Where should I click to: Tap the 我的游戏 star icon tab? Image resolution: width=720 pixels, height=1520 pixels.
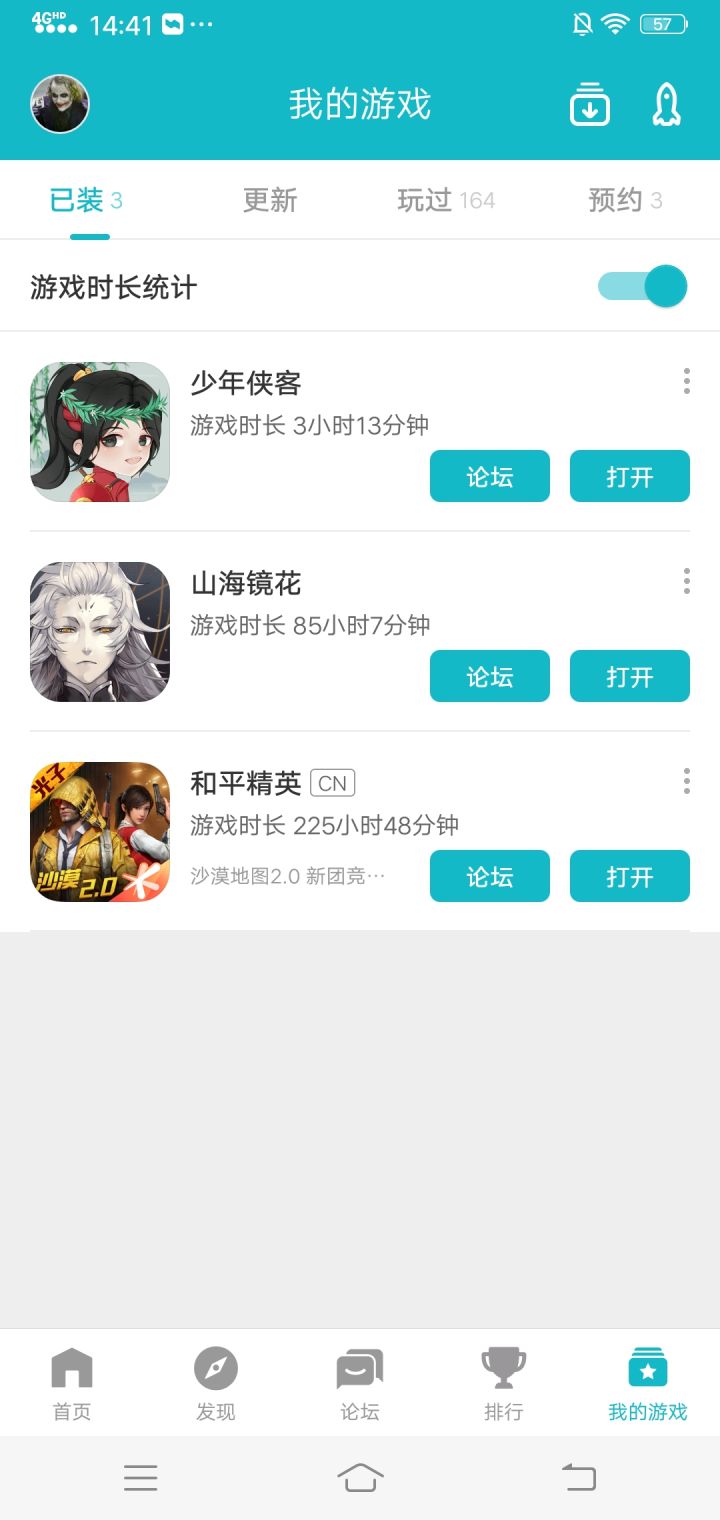pyautogui.click(x=647, y=1370)
